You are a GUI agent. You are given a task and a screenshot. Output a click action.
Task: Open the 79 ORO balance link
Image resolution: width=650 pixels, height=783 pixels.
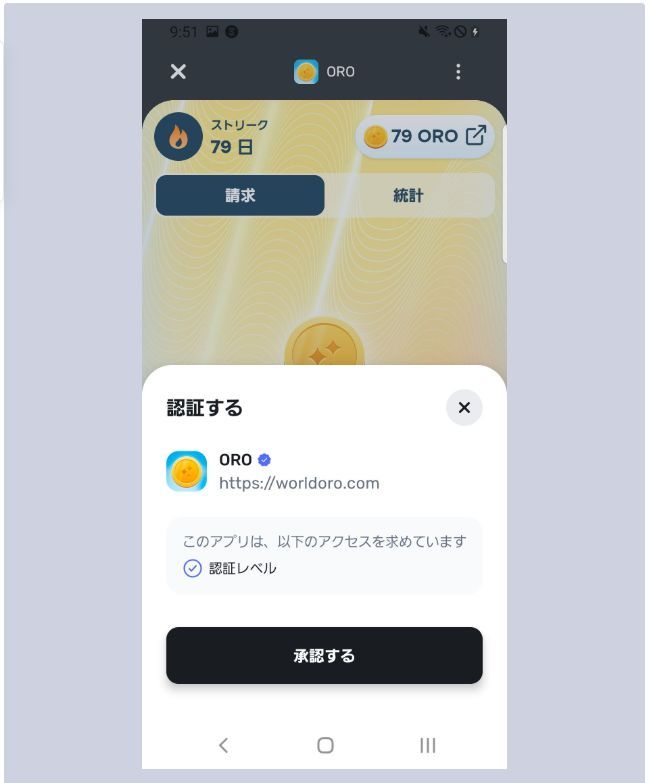pos(425,137)
